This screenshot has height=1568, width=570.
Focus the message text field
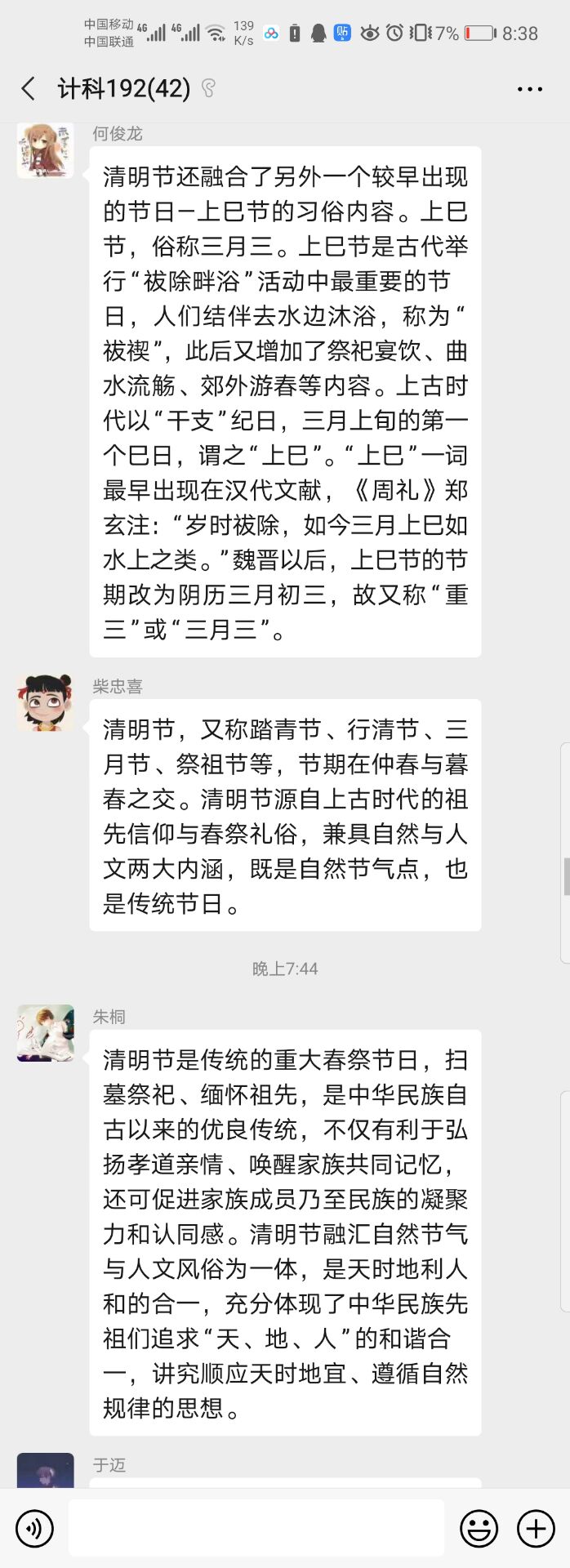click(x=256, y=1527)
